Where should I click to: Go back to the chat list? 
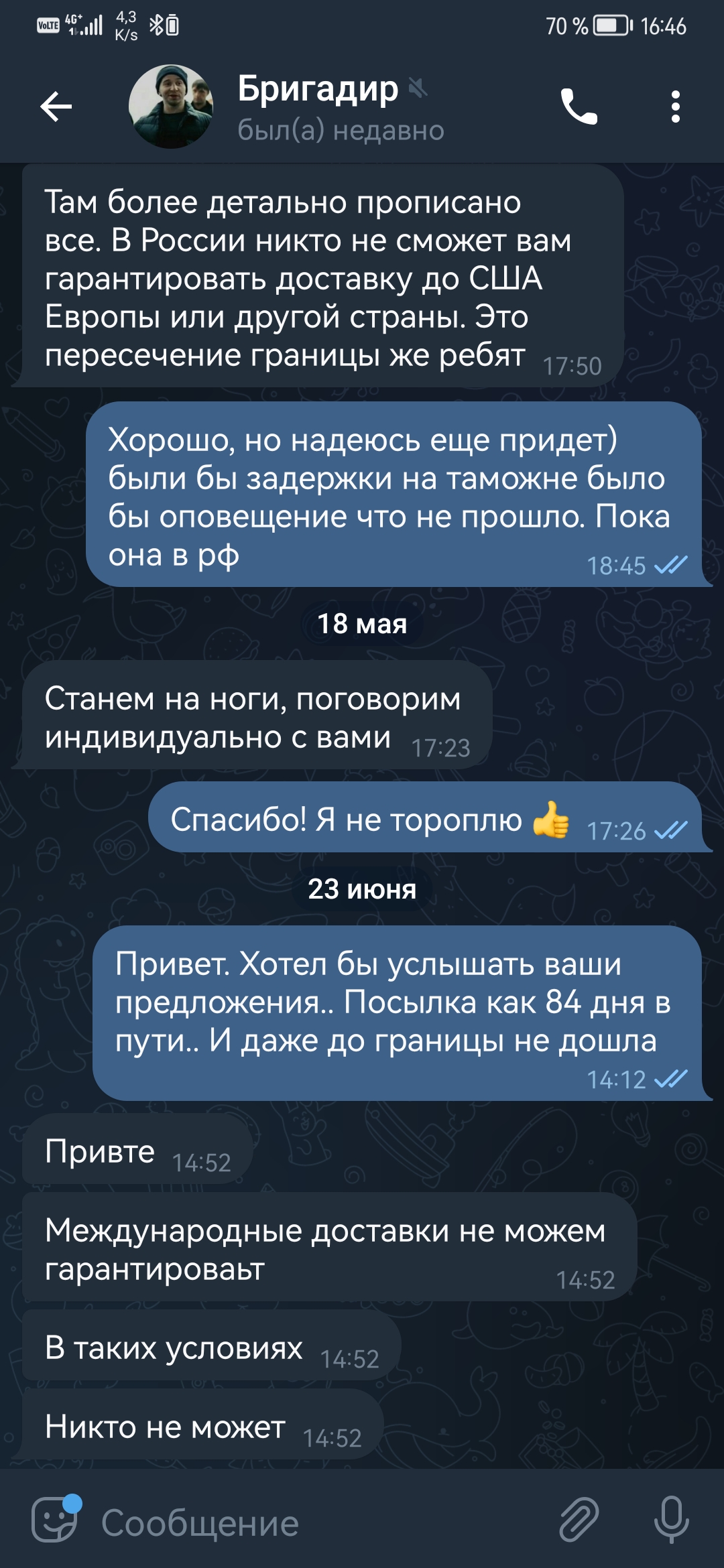point(56,107)
